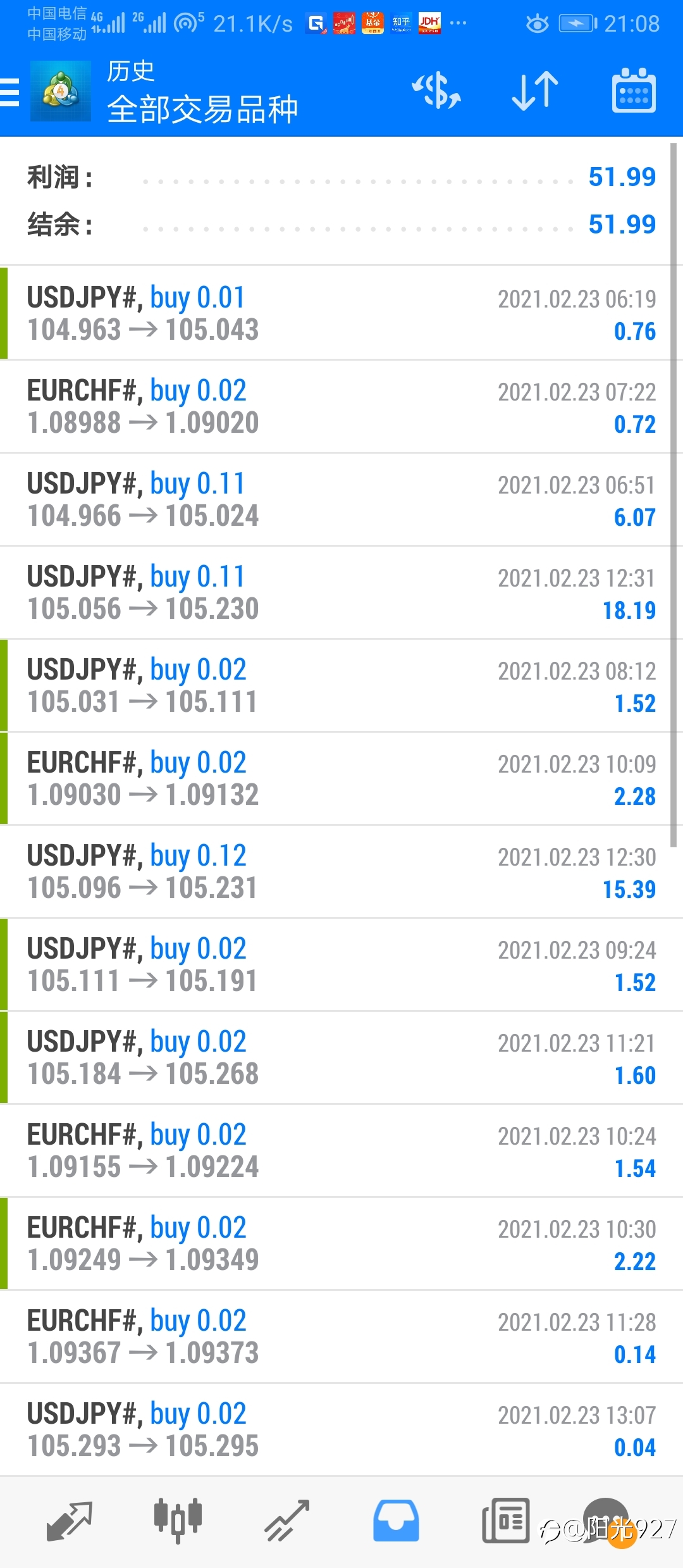The height and width of the screenshot is (1568, 683).
Task: Open EURCHF# trade closed at 07:22
Action: point(335,406)
